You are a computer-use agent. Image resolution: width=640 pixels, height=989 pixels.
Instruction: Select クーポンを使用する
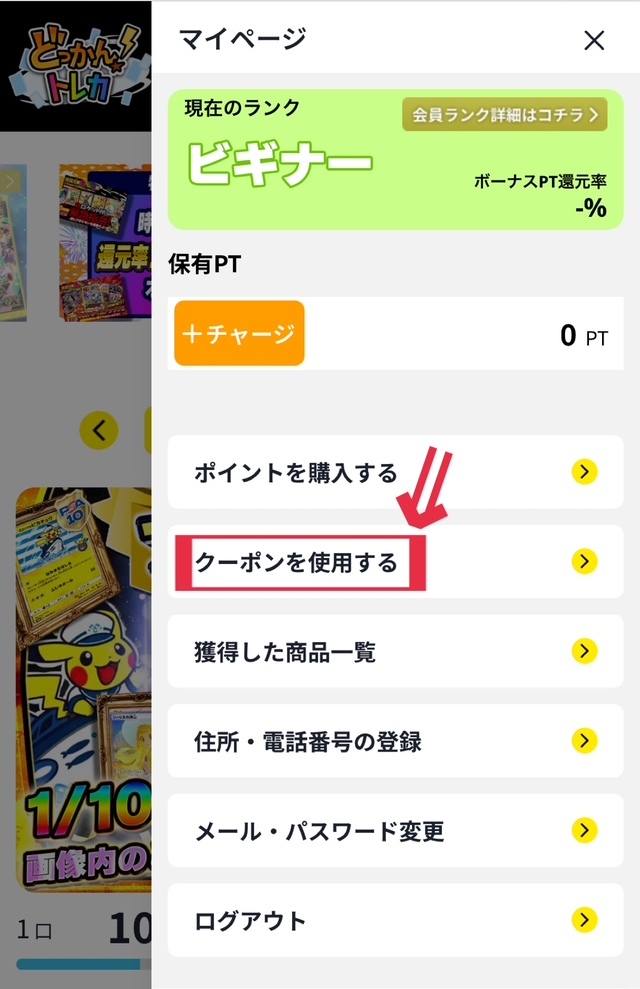point(395,562)
